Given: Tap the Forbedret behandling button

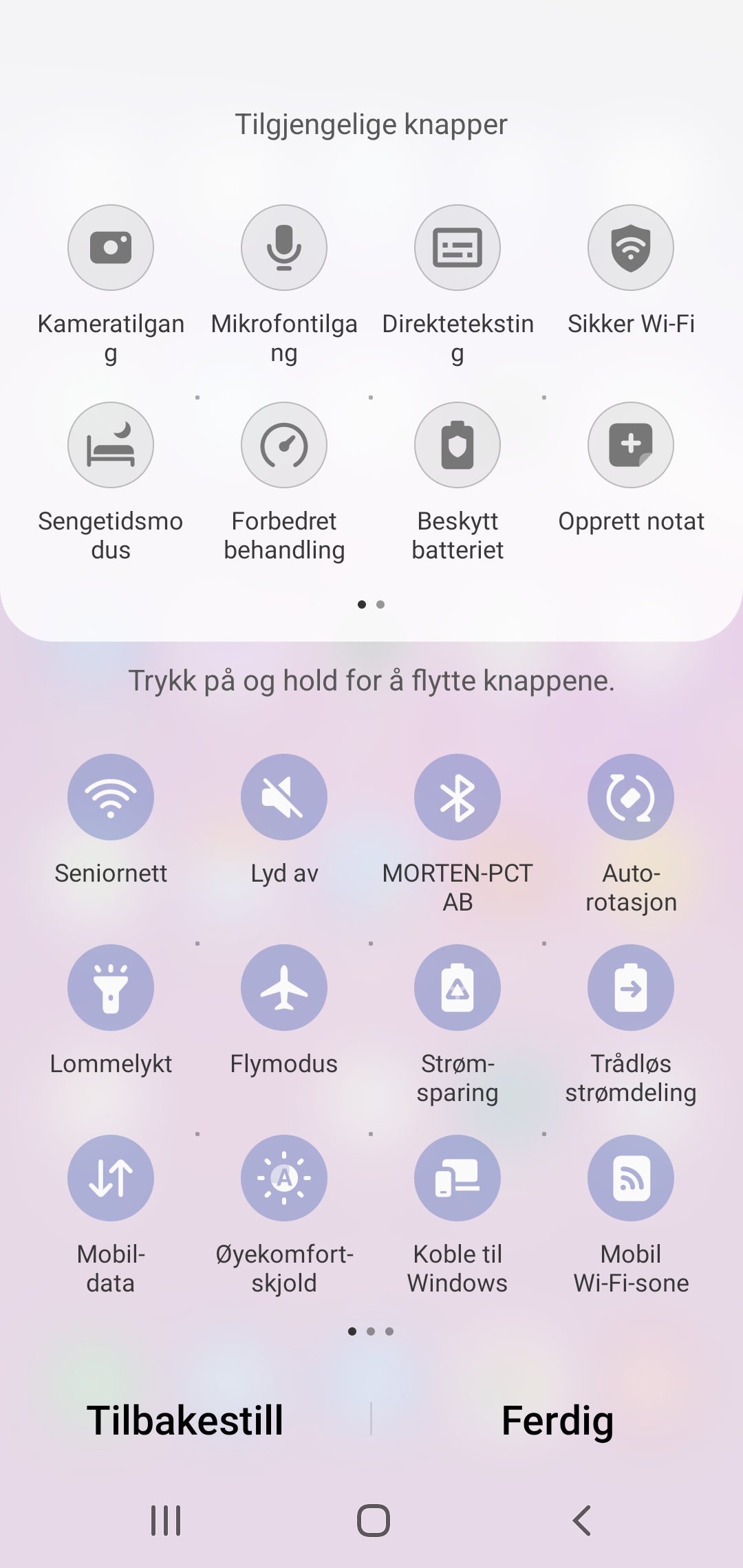Looking at the screenshot, I should click(284, 445).
